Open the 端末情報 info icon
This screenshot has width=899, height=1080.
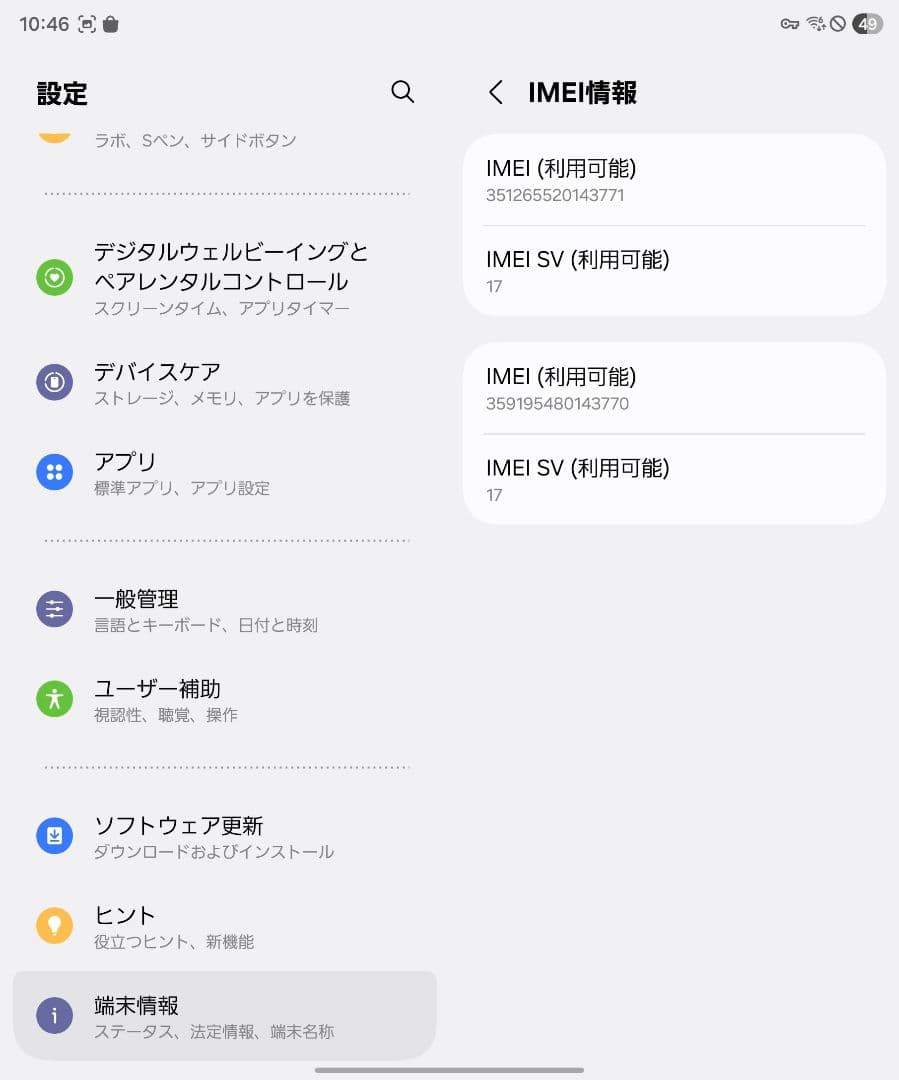click(x=54, y=1014)
